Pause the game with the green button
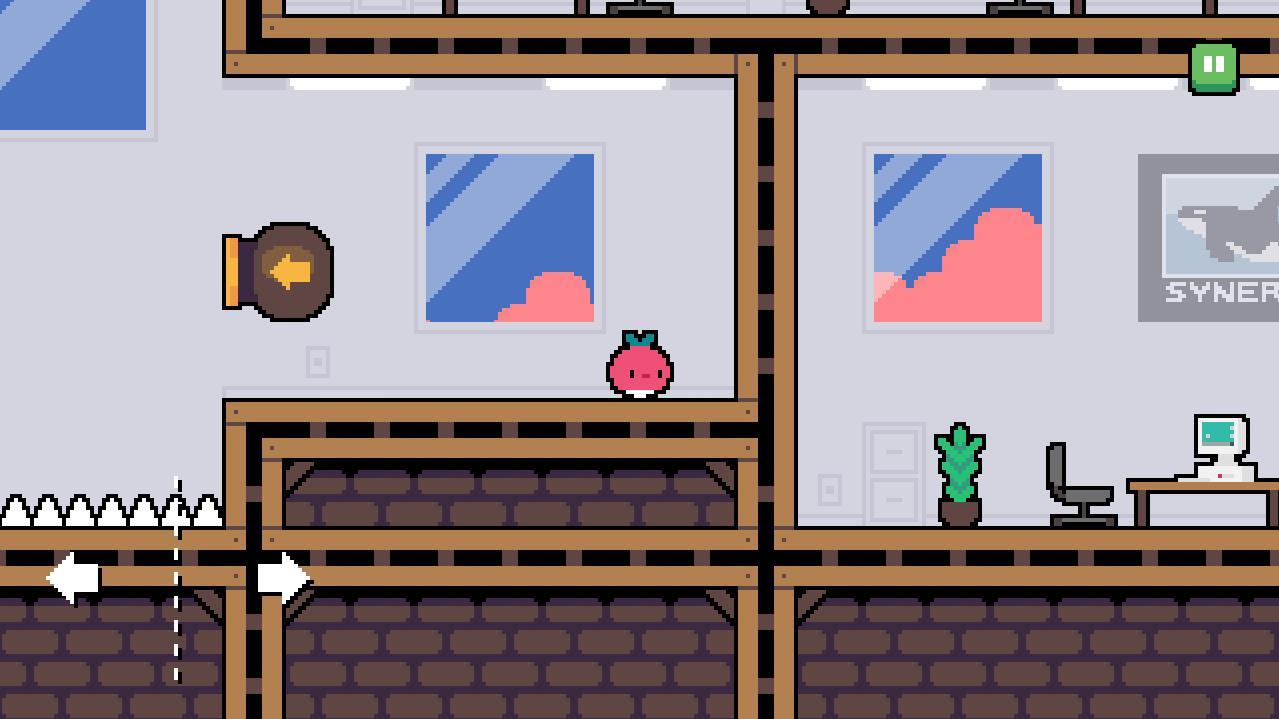The image size is (1279, 719). pyautogui.click(x=1214, y=67)
